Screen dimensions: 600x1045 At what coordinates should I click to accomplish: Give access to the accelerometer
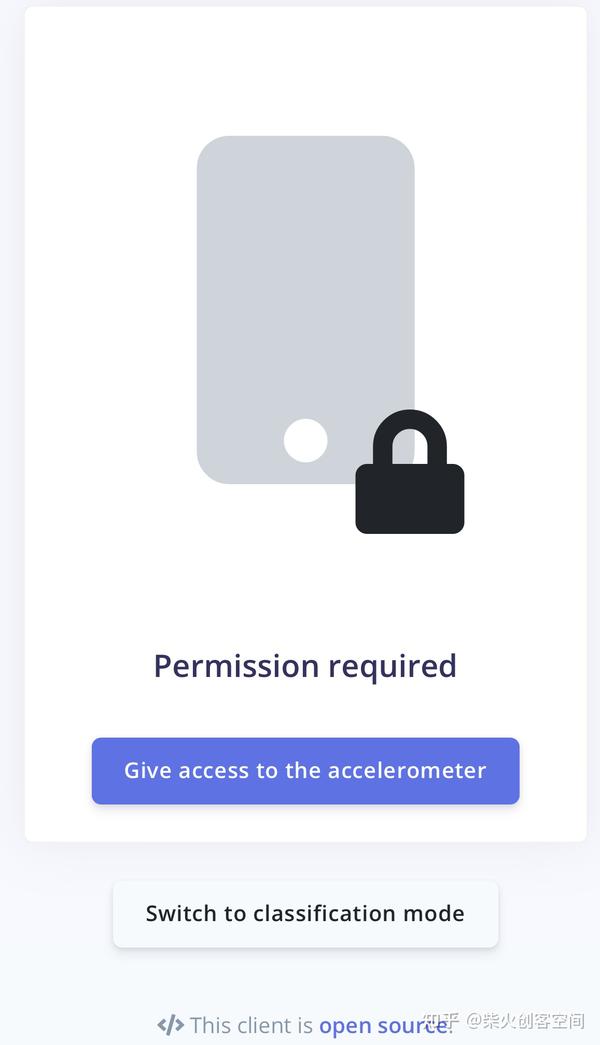tap(305, 770)
